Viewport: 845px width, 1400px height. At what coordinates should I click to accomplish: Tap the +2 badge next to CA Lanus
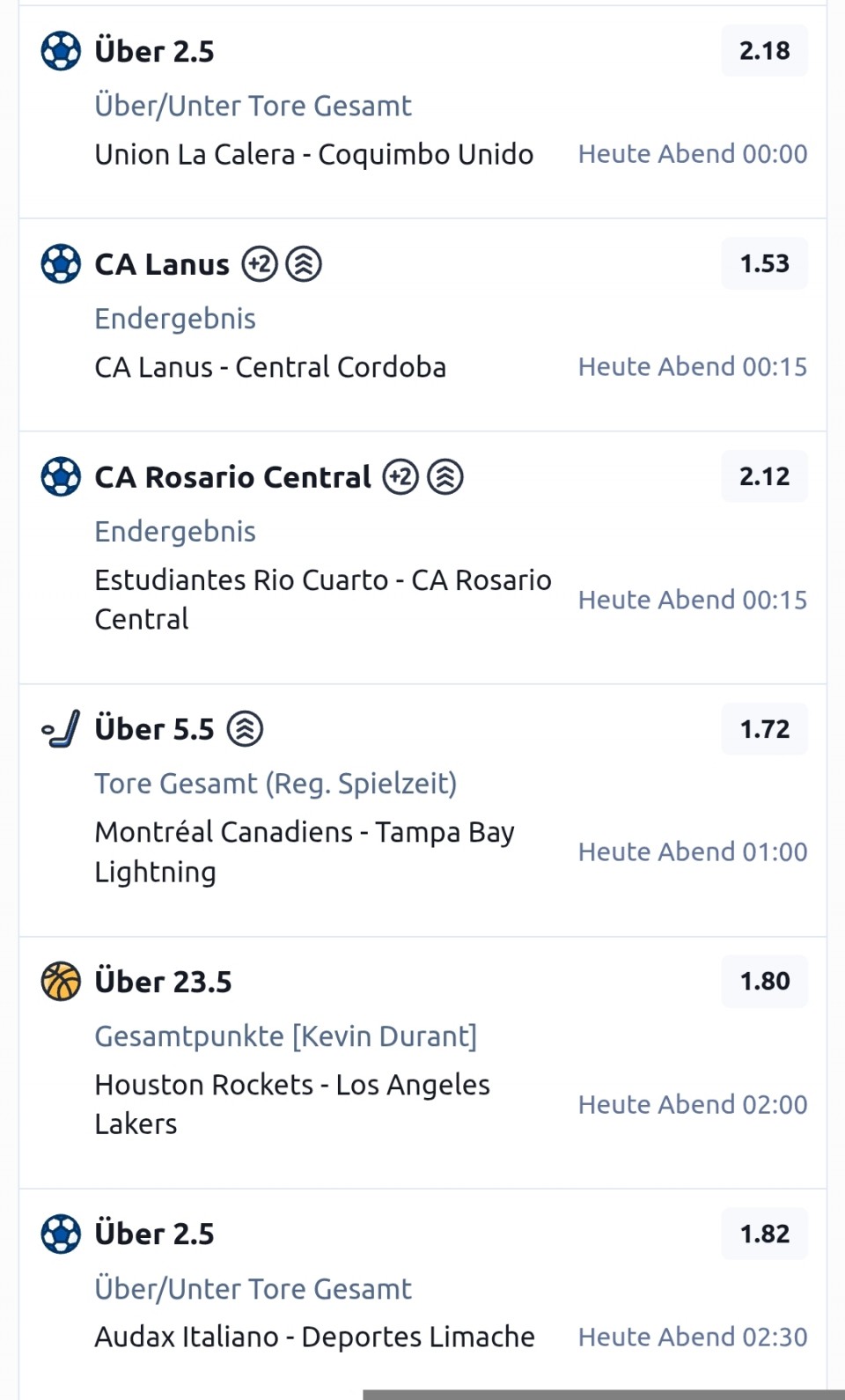(260, 264)
